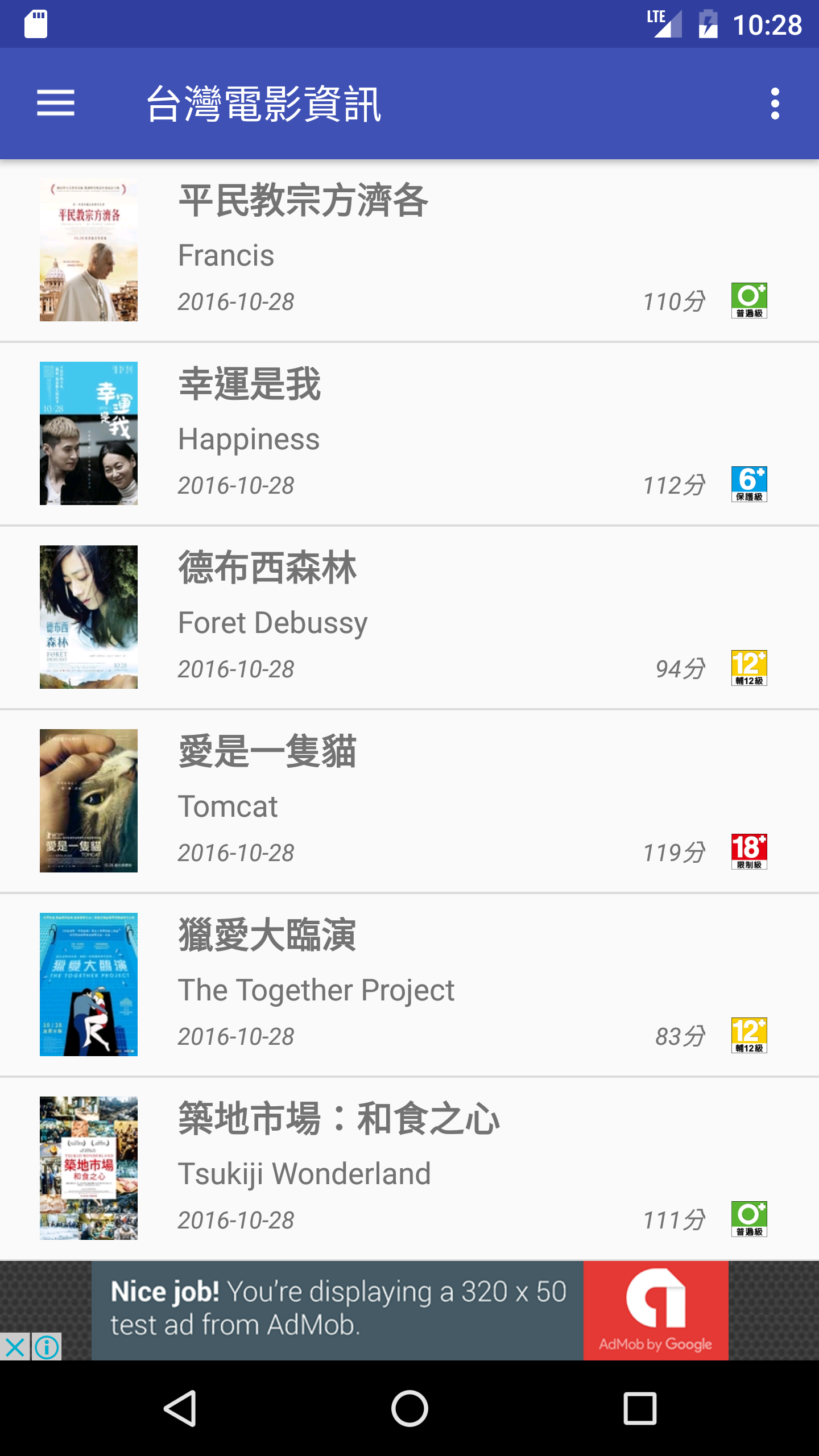Open the Tomcat movie entry
The image size is (819, 1456).
(409, 801)
